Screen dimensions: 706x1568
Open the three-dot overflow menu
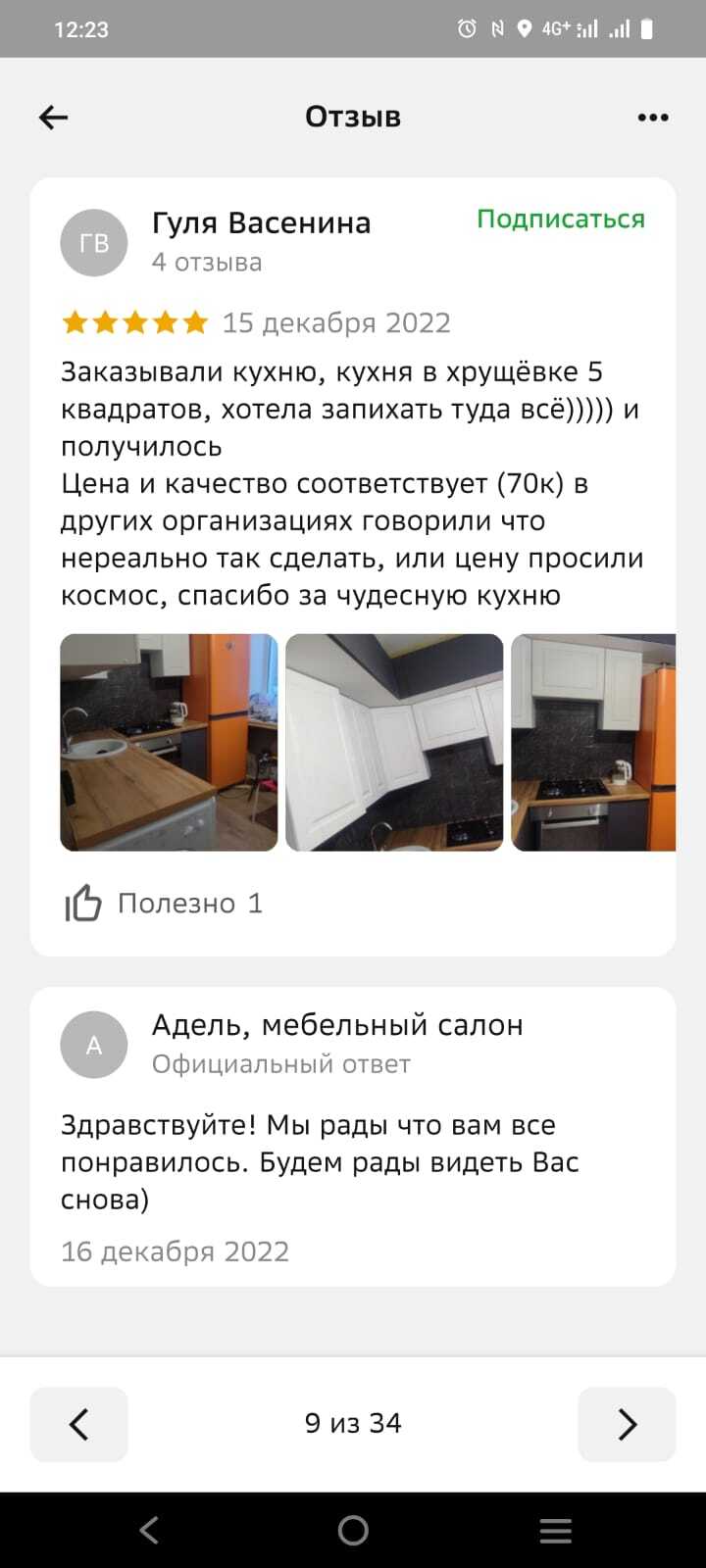[652, 118]
